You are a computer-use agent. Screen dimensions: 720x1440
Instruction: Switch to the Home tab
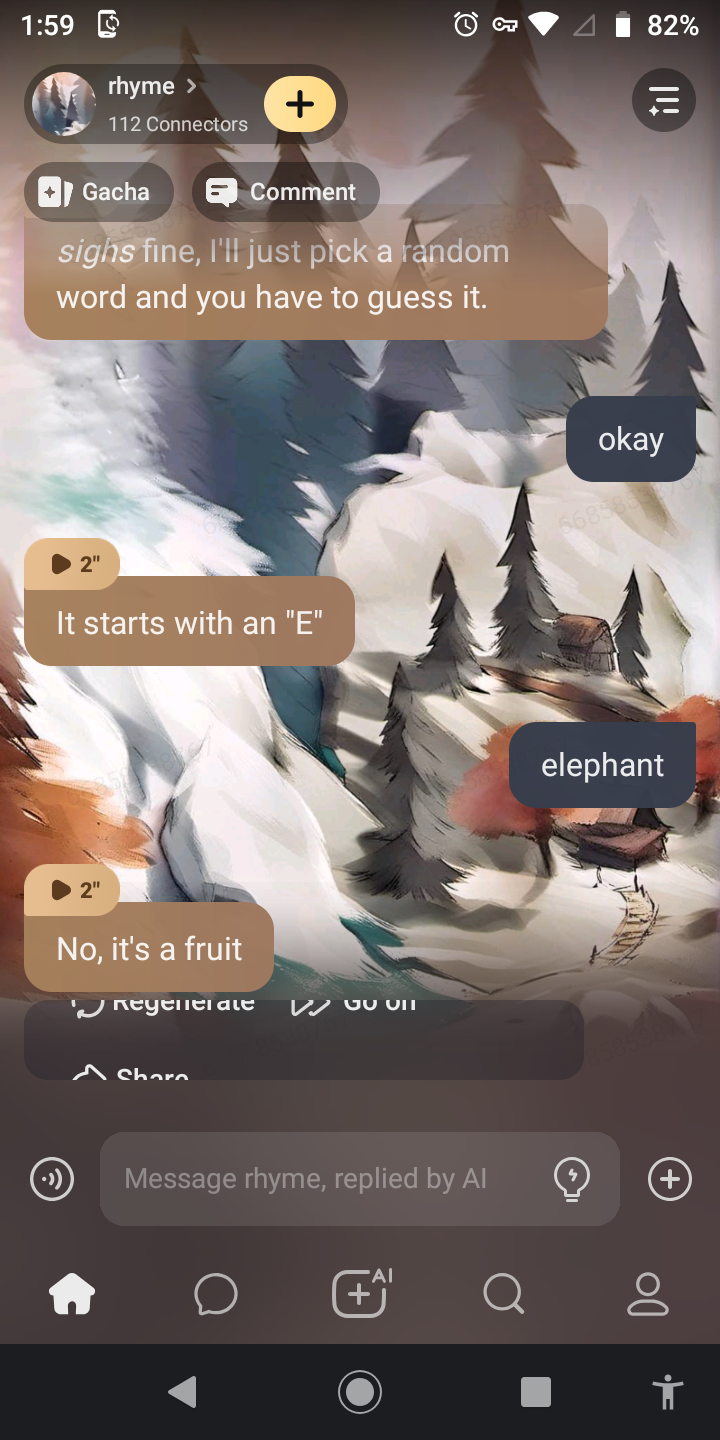[72, 1294]
